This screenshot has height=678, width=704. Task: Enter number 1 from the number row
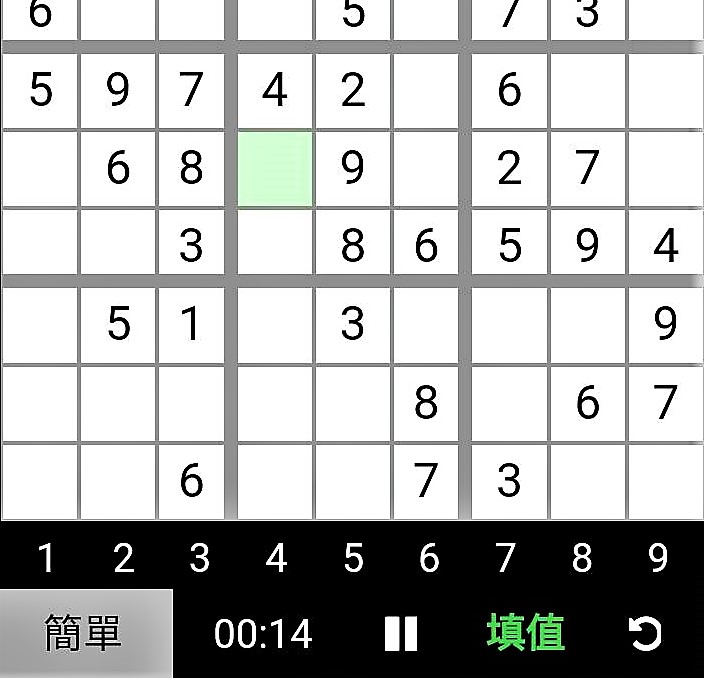[46, 558]
